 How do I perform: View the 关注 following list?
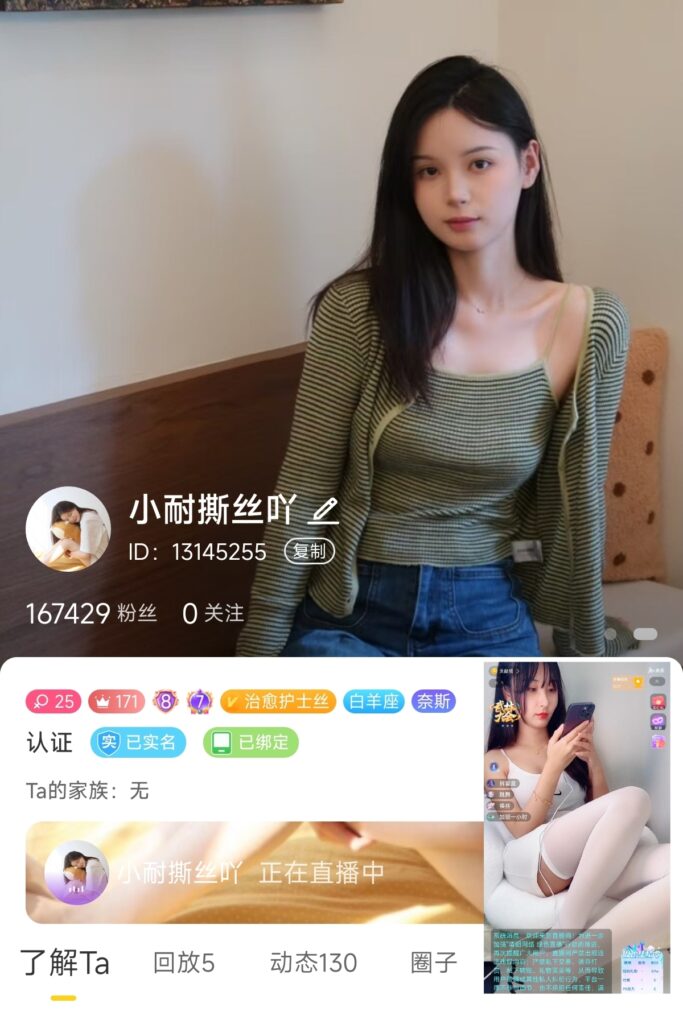[x=213, y=613]
